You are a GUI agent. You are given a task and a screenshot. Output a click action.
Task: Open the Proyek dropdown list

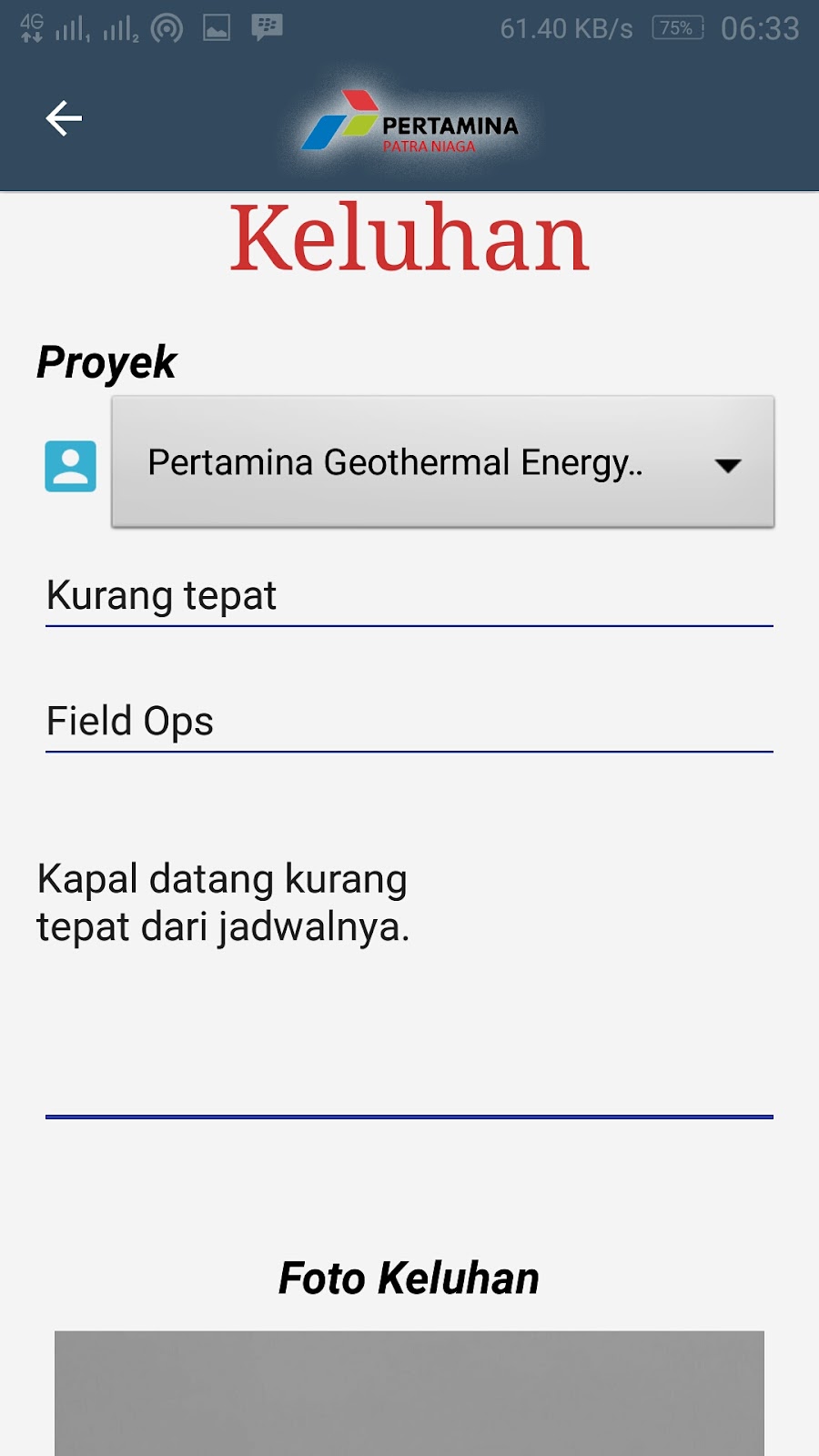click(443, 462)
